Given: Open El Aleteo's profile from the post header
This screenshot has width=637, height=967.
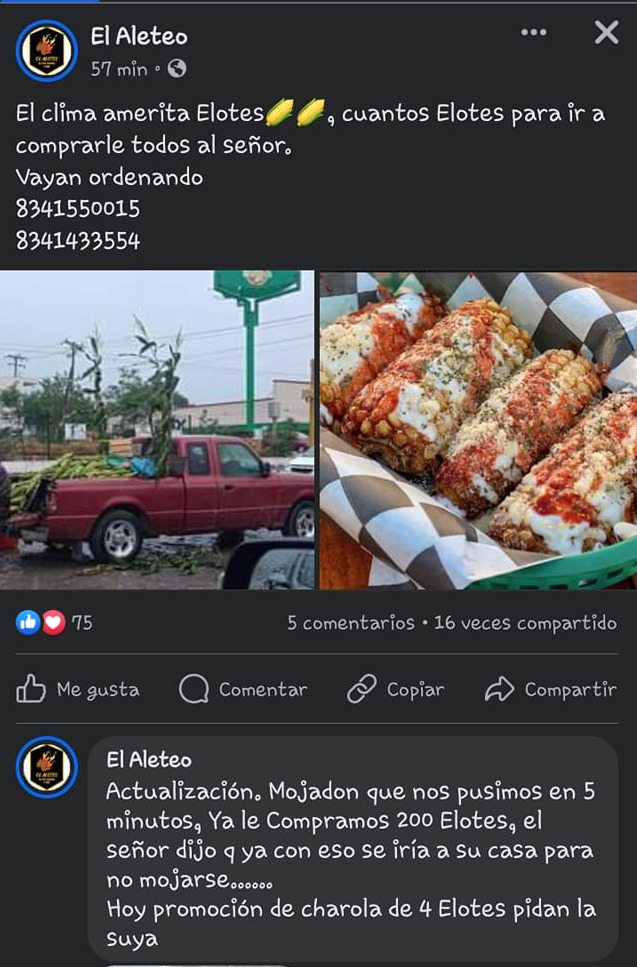Looking at the screenshot, I should point(139,37).
